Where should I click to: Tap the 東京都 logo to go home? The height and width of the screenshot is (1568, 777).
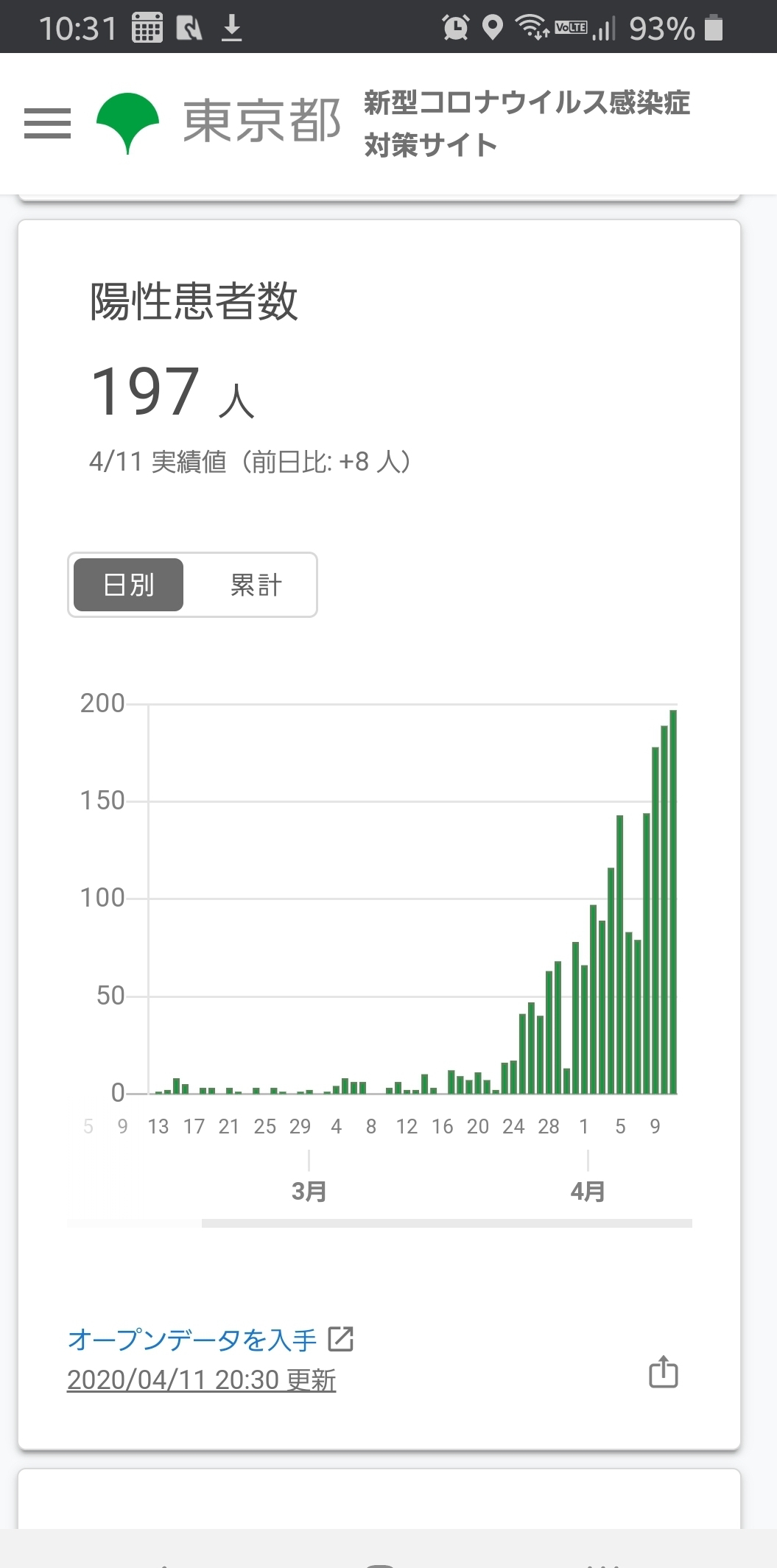(x=219, y=122)
